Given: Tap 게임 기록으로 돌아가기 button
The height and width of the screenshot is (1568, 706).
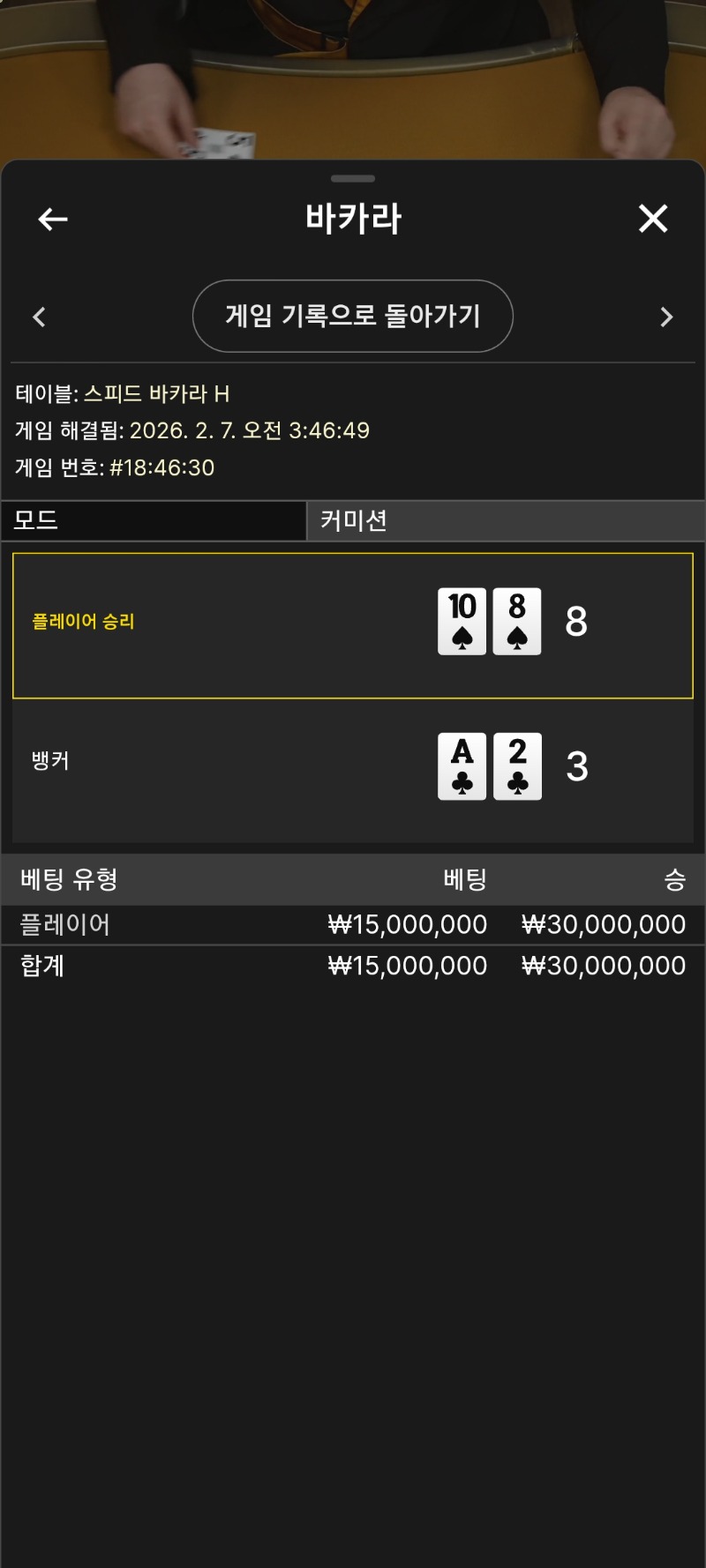Looking at the screenshot, I should (x=353, y=316).
